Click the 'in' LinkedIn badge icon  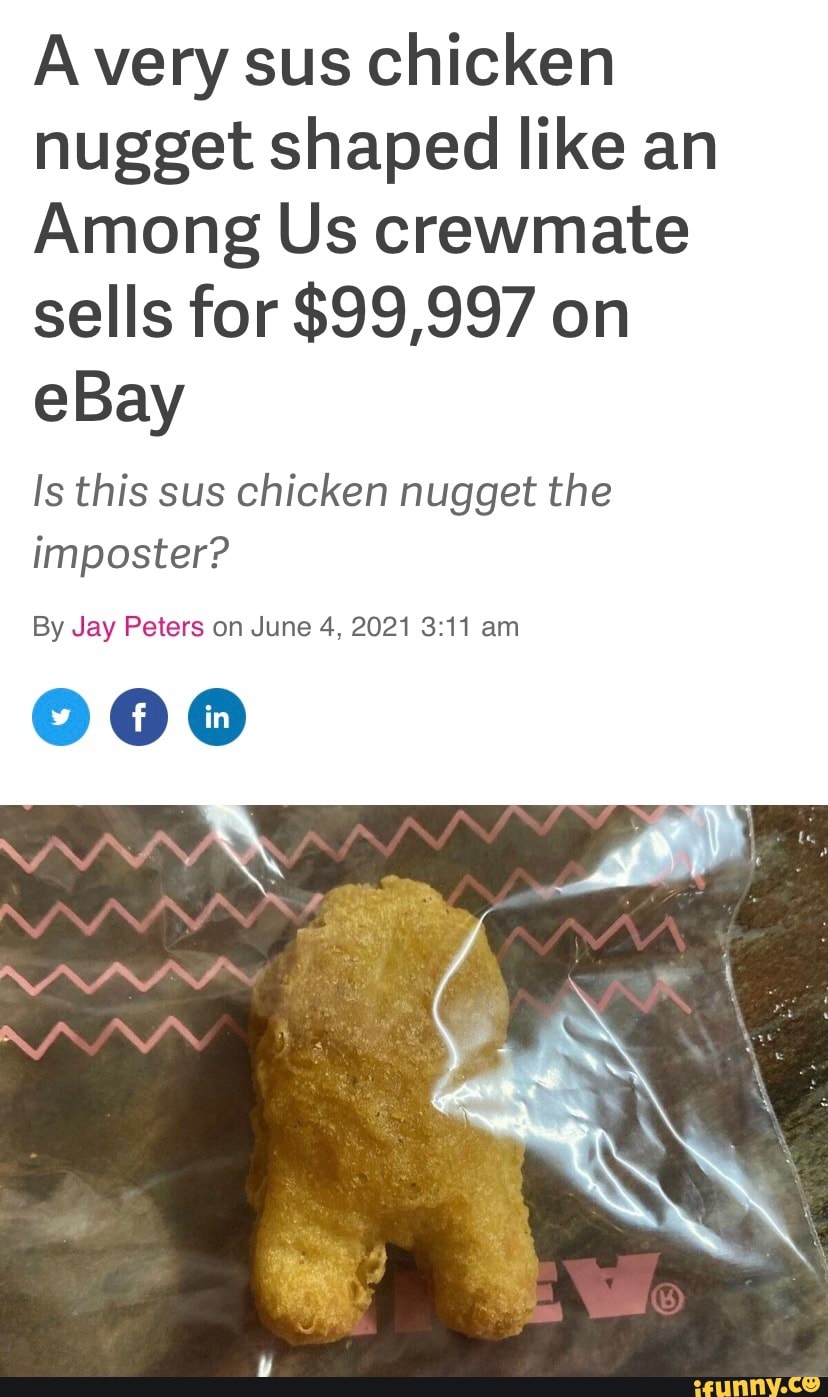click(x=217, y=716)
